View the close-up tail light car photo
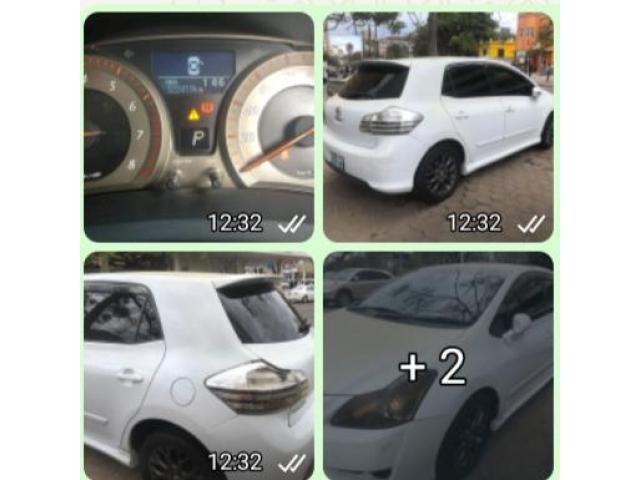 [x=198, y=365]
